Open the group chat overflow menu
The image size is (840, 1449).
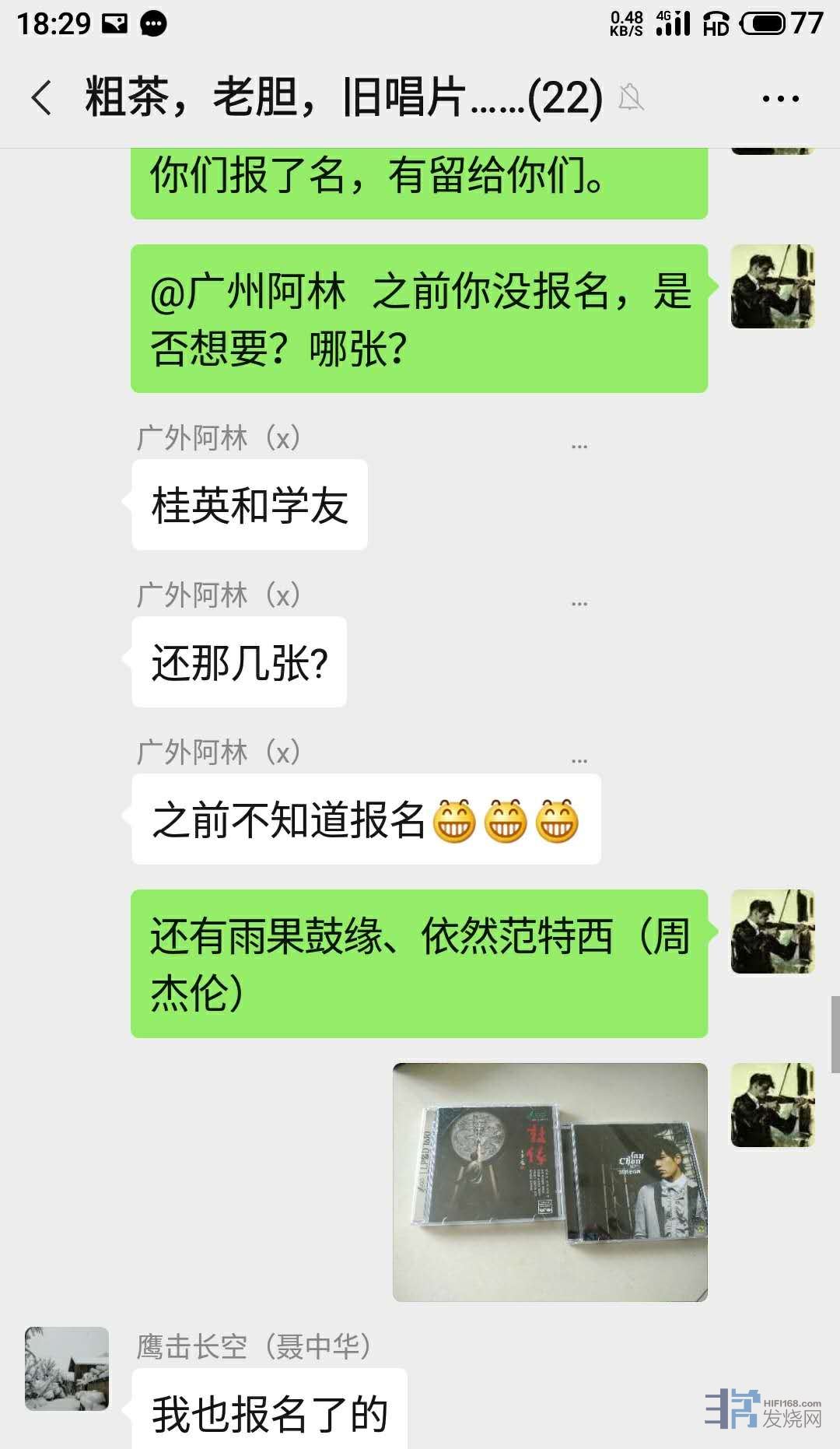click(780, 99)
